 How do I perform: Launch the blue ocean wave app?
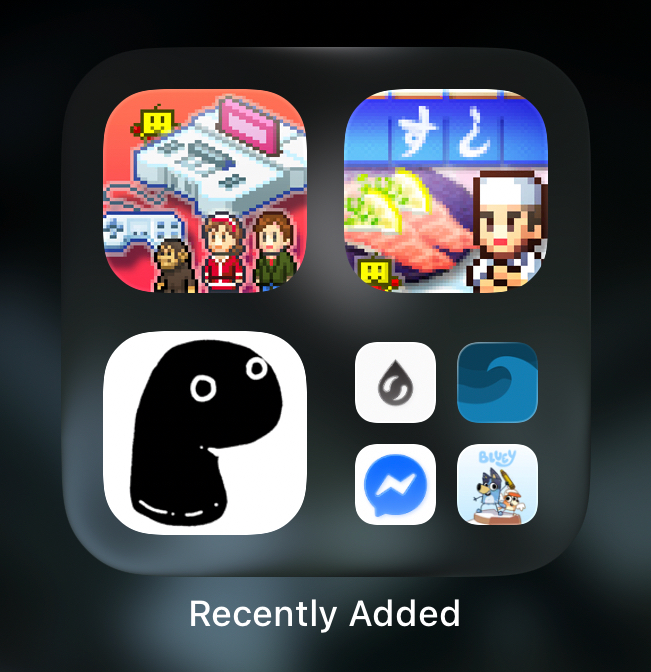(x=497, y=382)
